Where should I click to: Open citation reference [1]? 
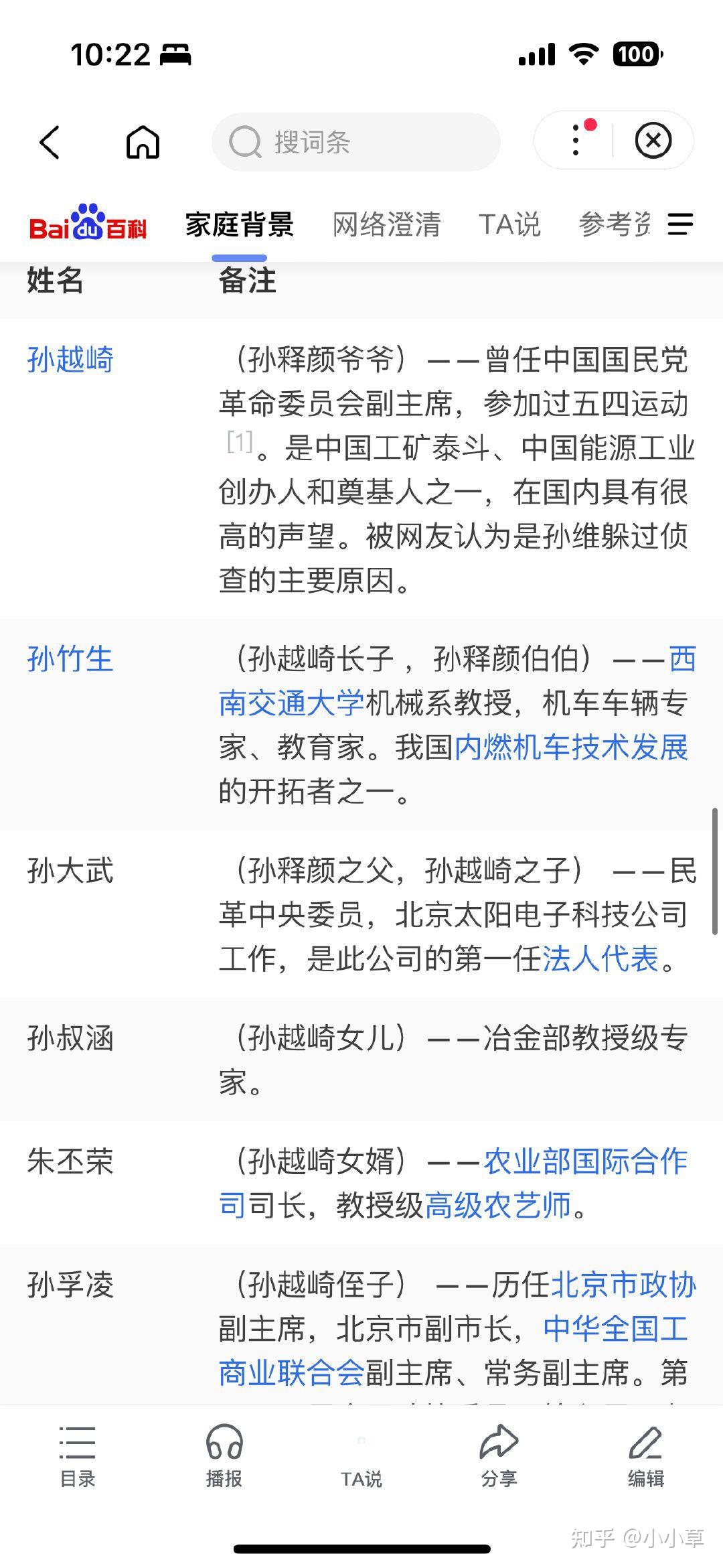tap(240, 442)
